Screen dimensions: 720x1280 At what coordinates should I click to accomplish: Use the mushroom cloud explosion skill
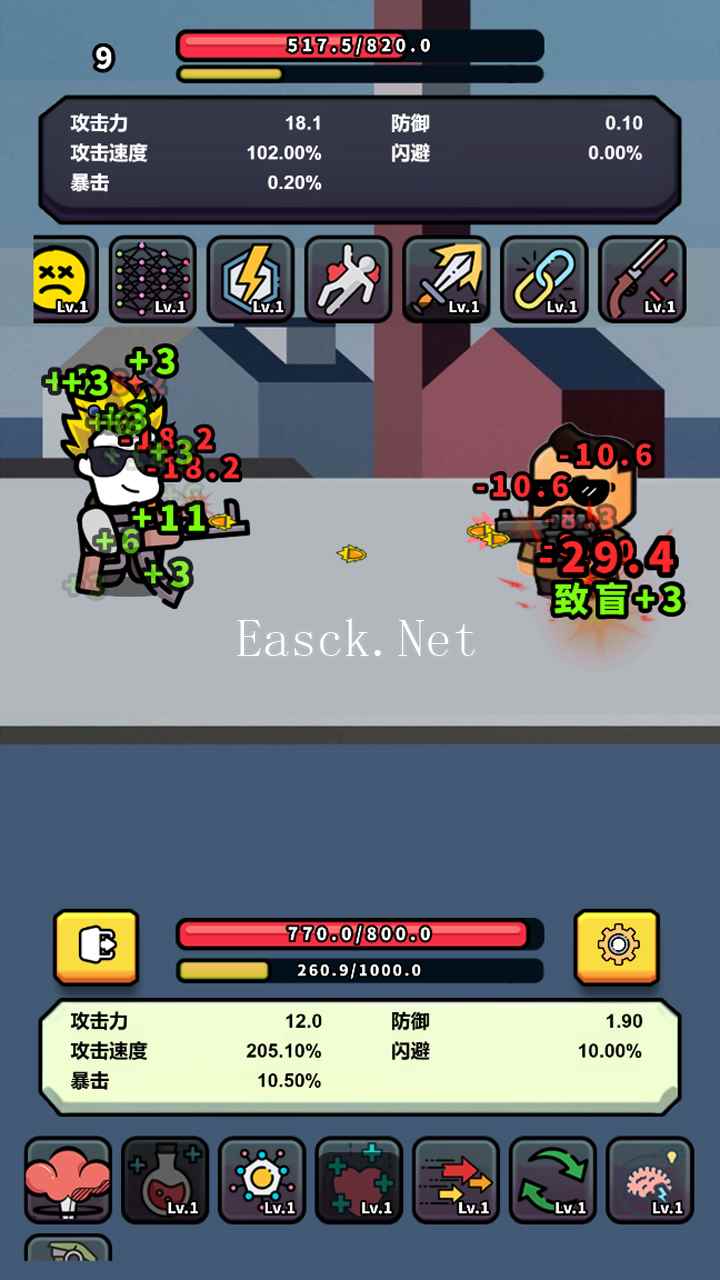click(67, 1180)
